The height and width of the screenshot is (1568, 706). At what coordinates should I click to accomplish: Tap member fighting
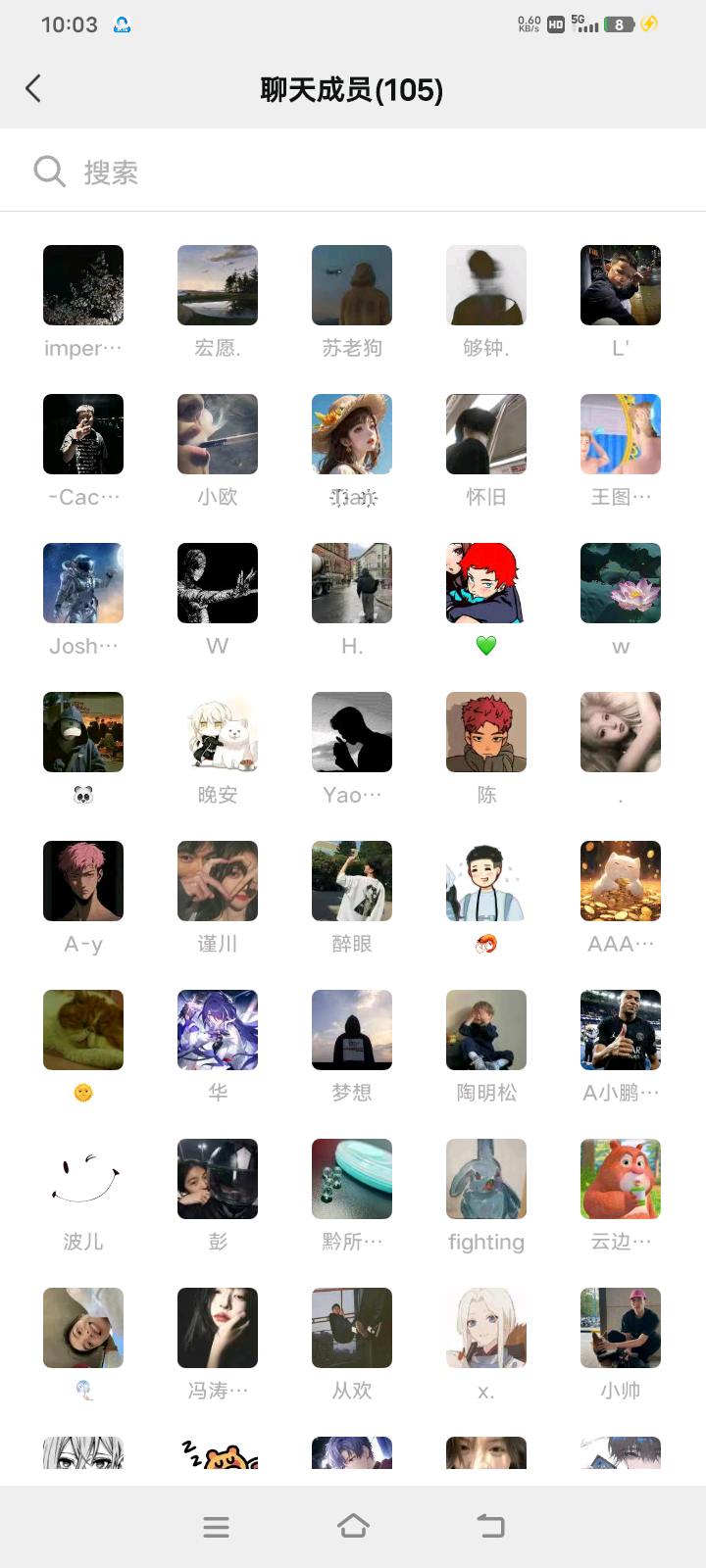click(486, 1179)
